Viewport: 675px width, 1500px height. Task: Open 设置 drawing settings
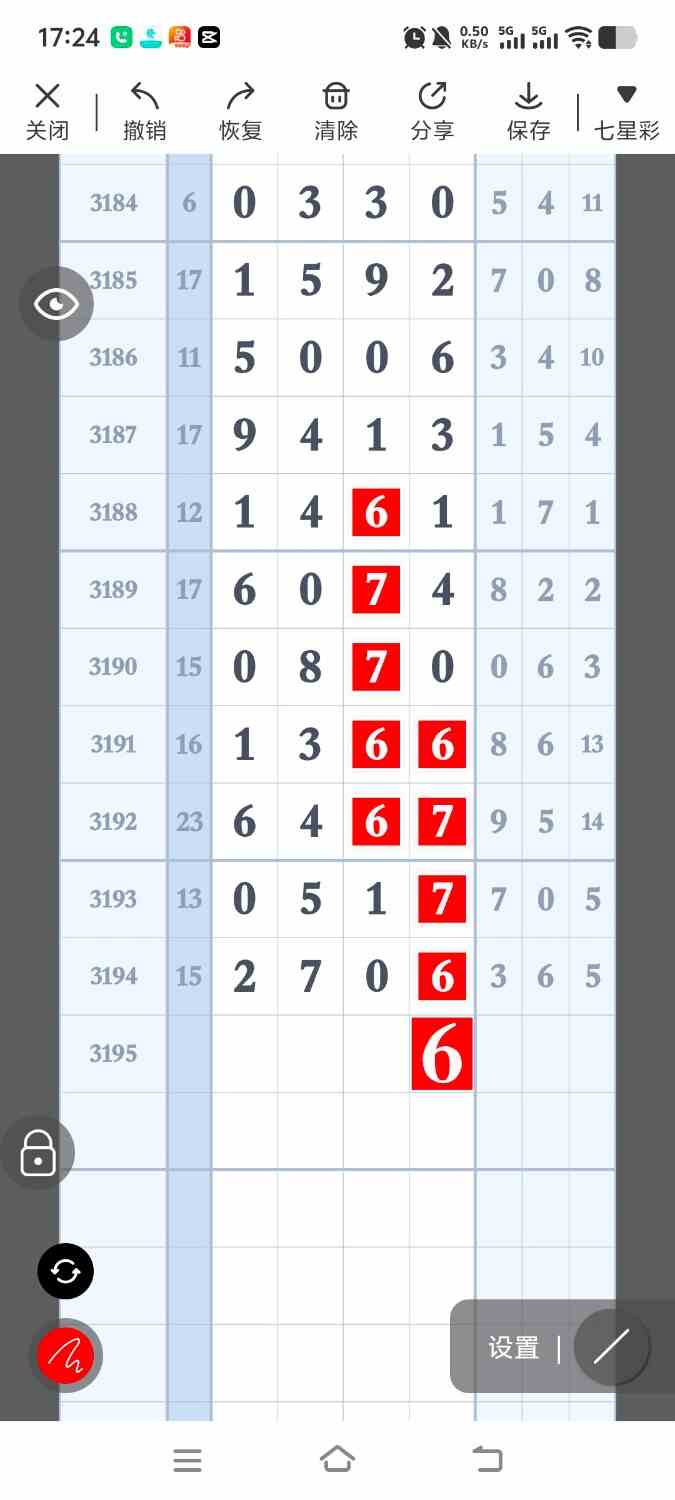pos(514,1348)
